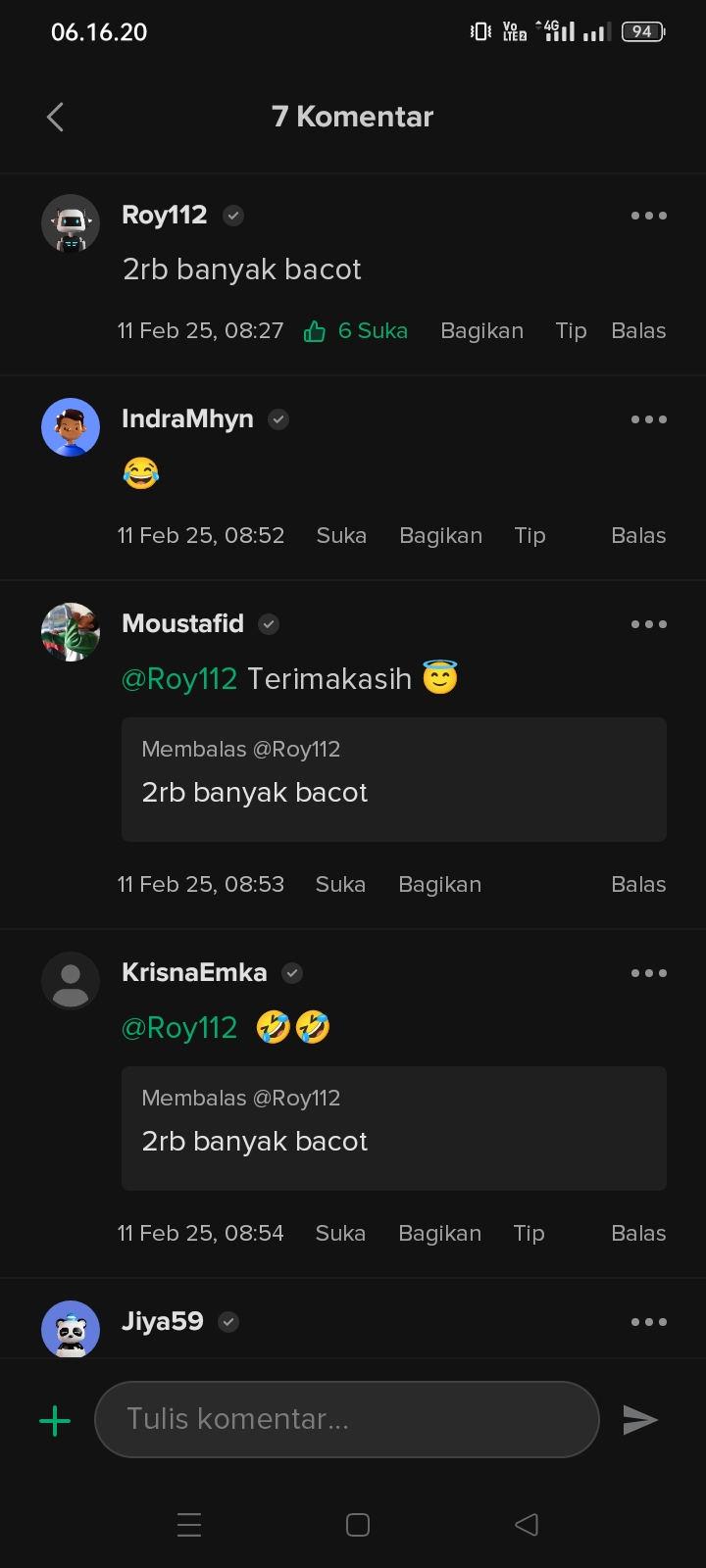The image size is (706, 1568).
Task: Open options menu for Roy112's comment
Action: click(x=648, y=215)
